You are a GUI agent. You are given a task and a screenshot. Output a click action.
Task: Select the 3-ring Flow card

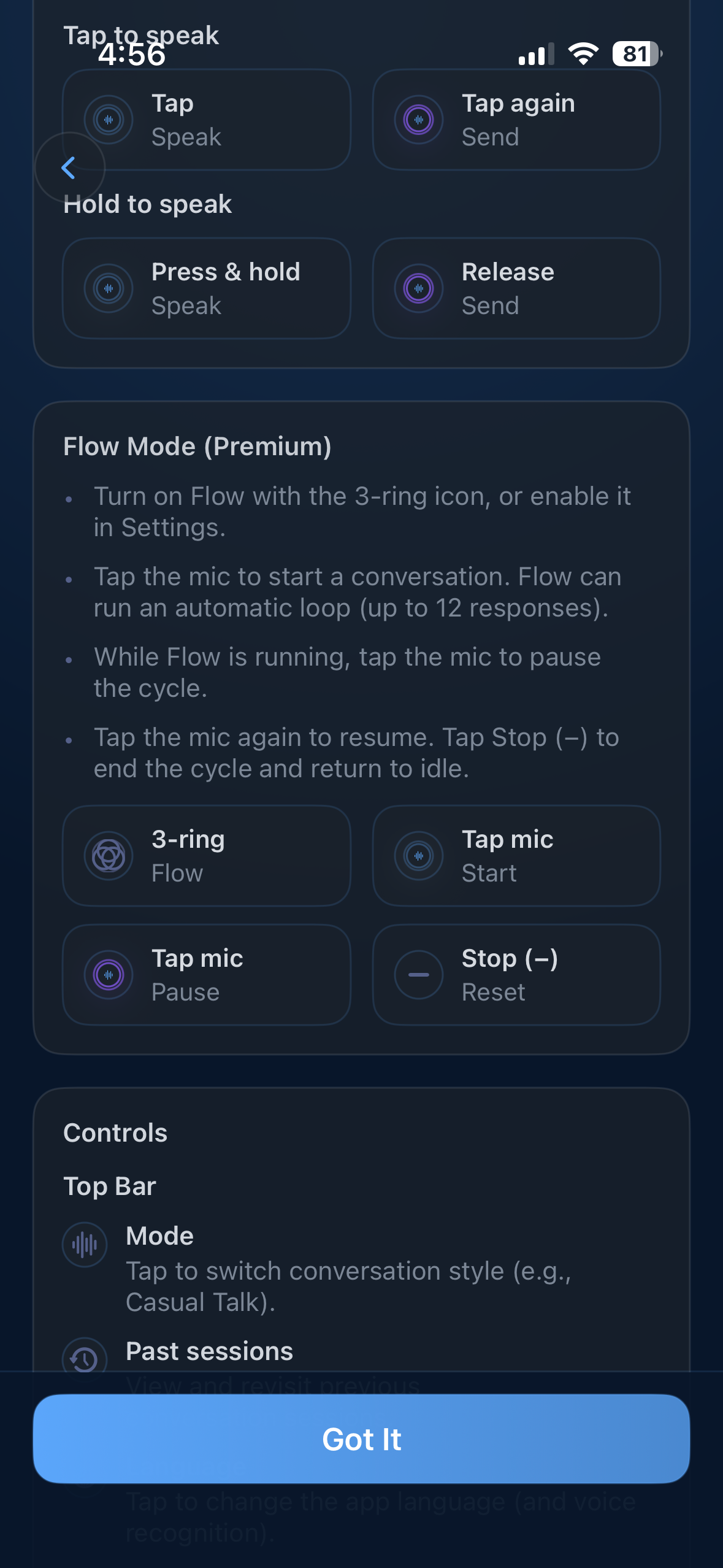pyautogui.click(x=207, y=856)
